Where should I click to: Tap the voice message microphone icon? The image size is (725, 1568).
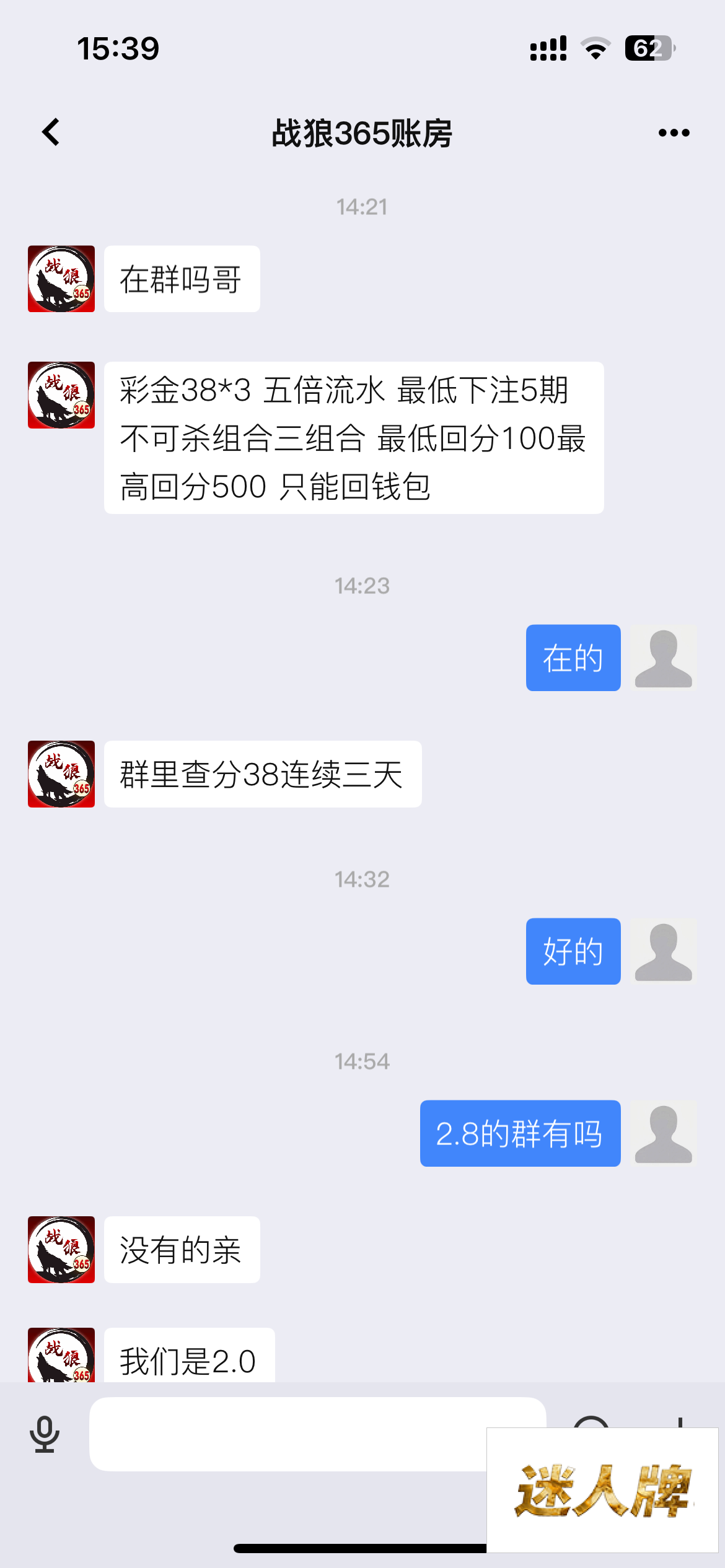(45, 1434)
